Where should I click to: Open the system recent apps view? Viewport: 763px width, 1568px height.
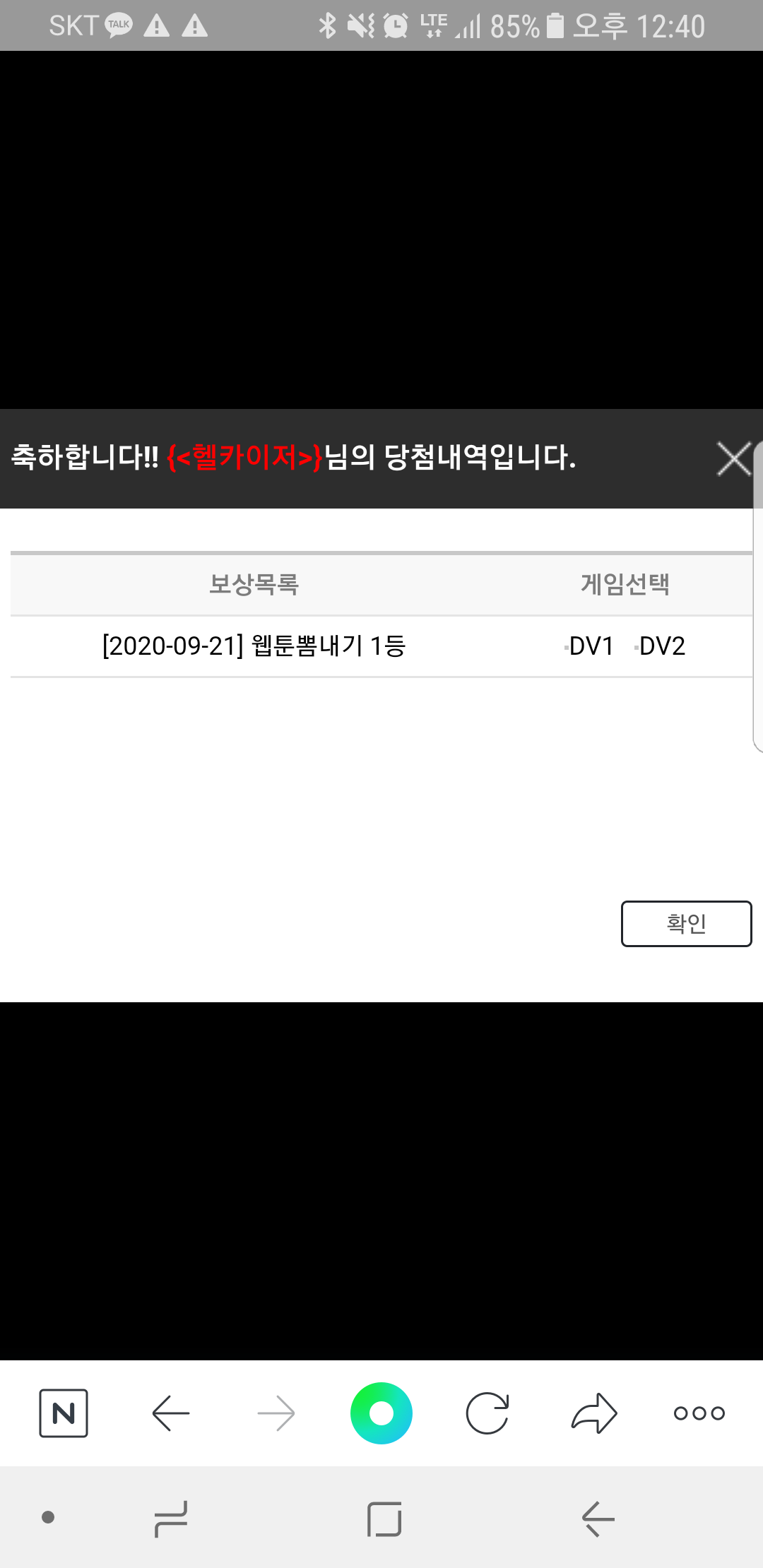171,1519
